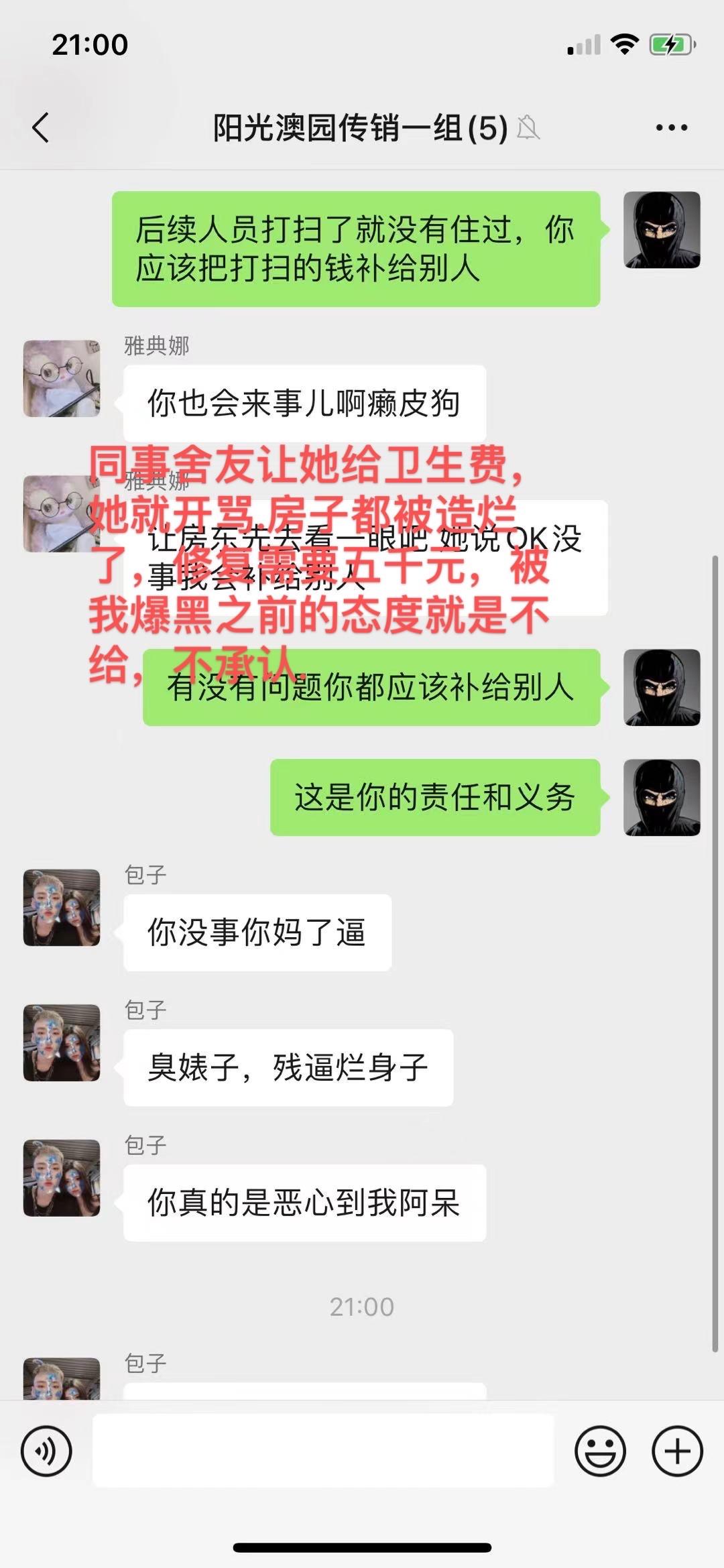Switch to voice message input
The image size is (724, 1568).
pos(46,1451)
